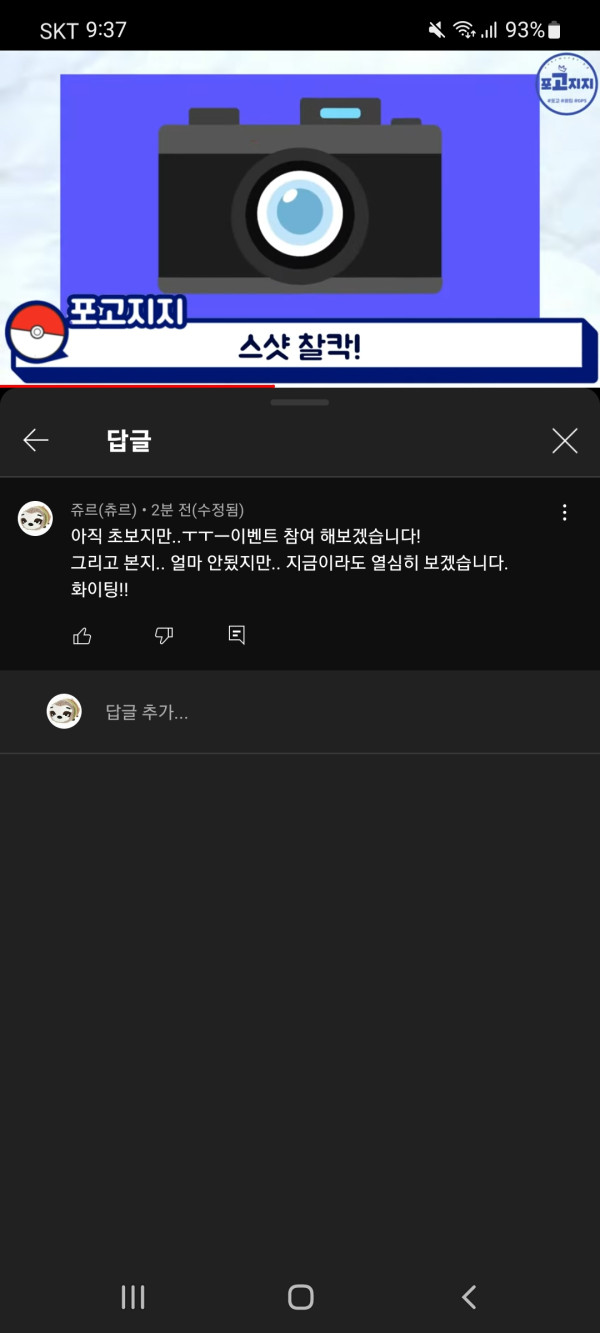Like the comment from 쥬르(츄르)
The height and width of the screenshot is (1333, 600).
(x=83, y=635)
